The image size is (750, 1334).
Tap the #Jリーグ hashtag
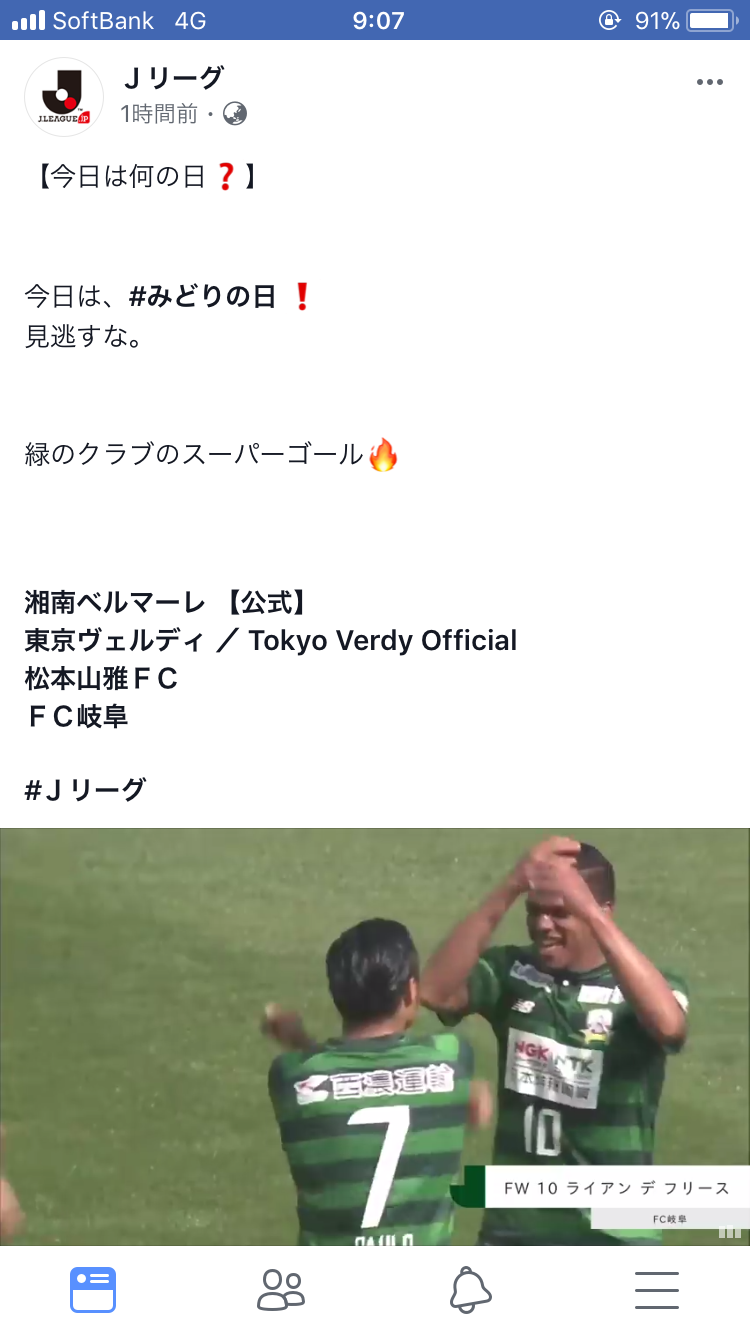(x=86, y=790)
